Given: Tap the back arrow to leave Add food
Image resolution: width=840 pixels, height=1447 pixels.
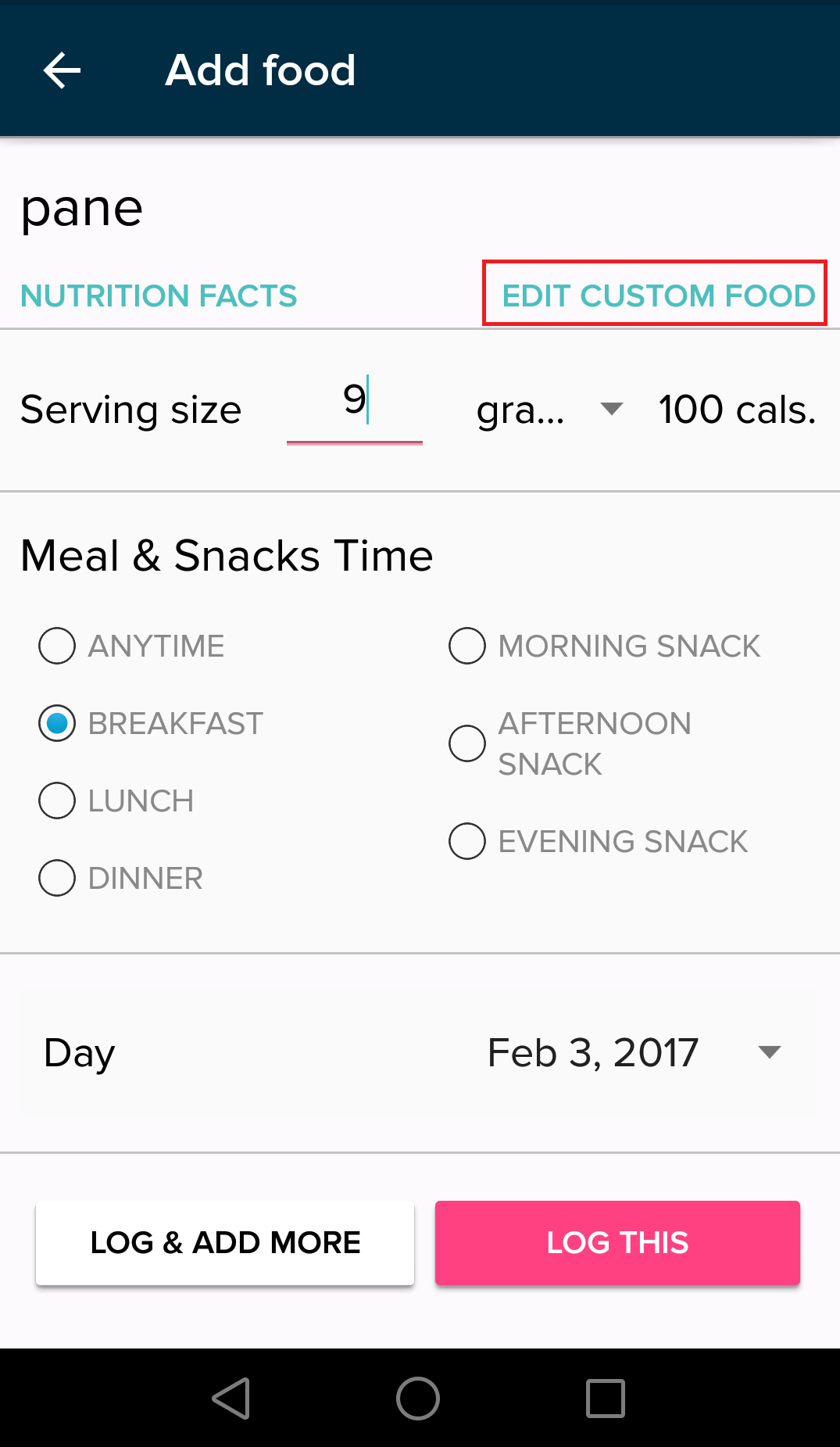Looking at the screenshot, I should [x=61, y=70].
